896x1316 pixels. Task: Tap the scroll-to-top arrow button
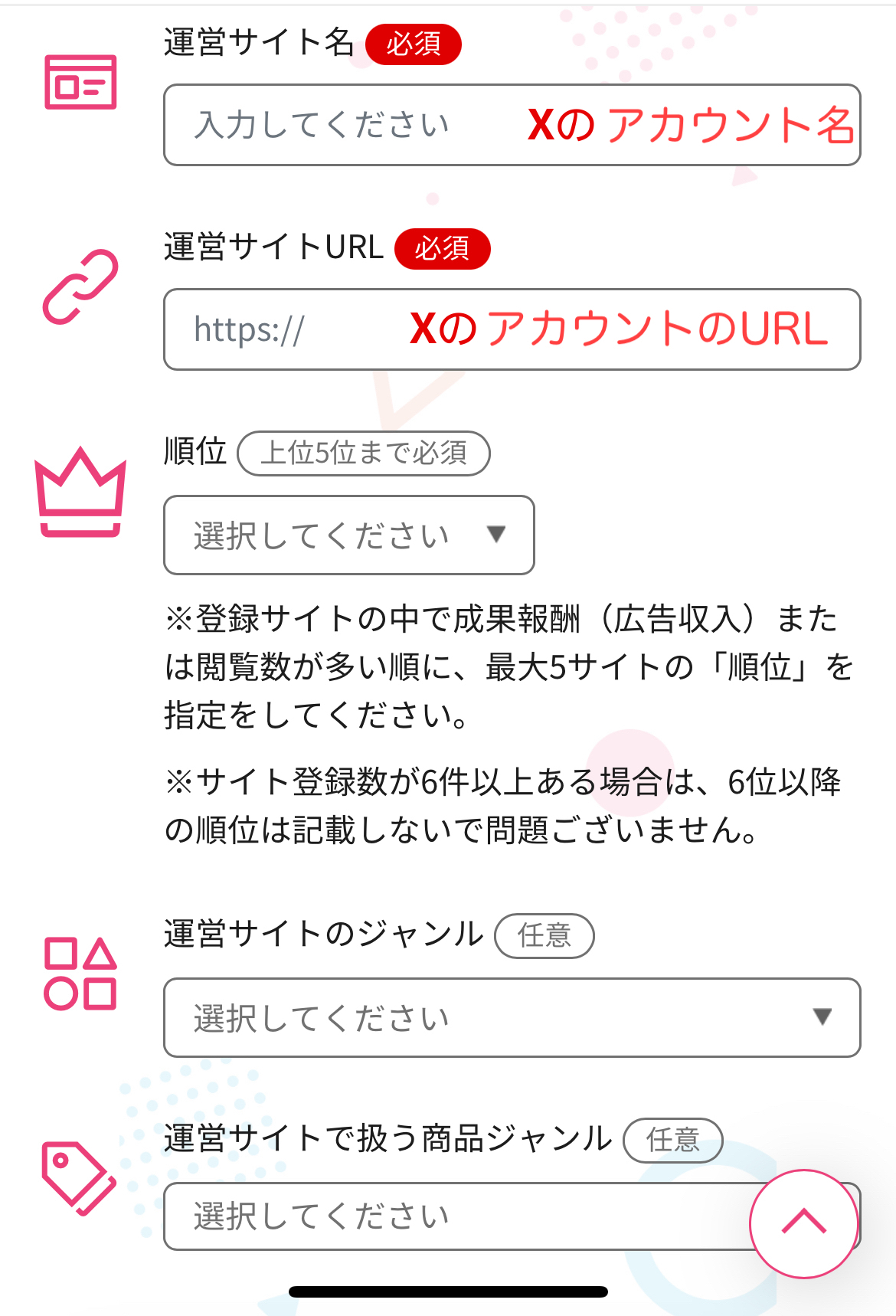tap(803, 1223)
